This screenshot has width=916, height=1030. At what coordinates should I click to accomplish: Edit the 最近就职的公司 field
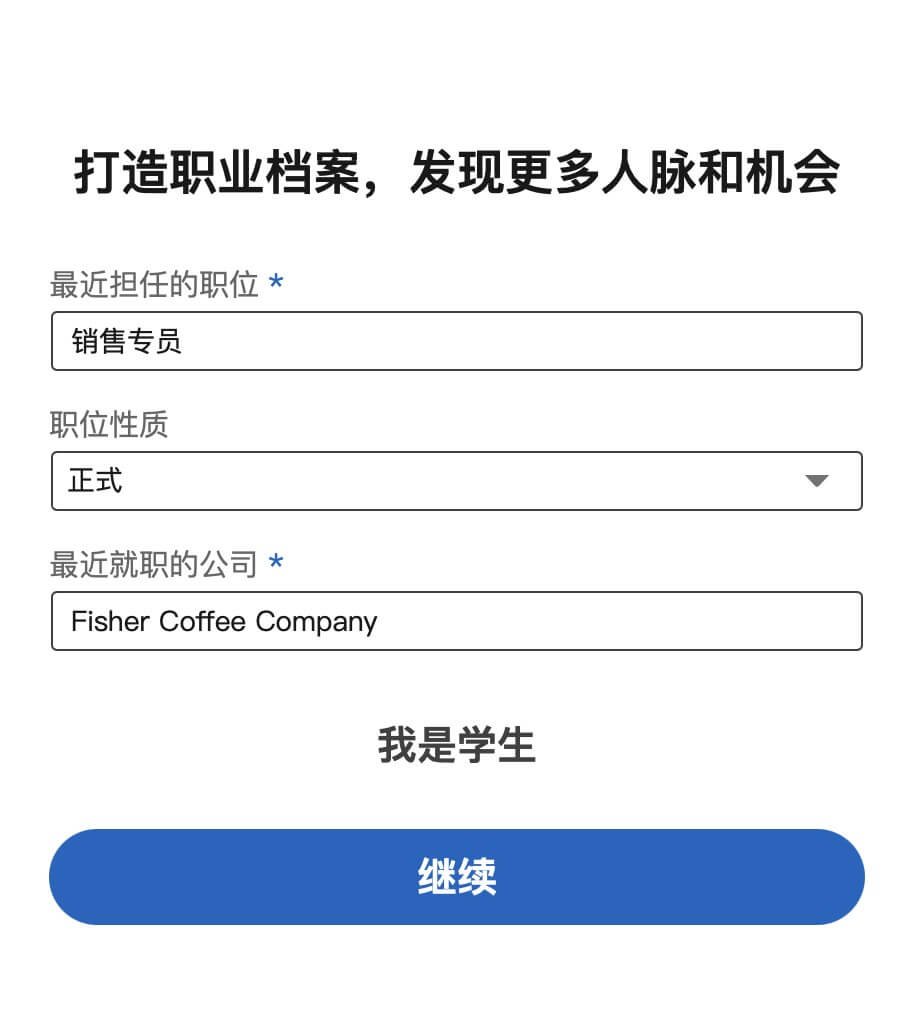click(x=456, y=621)
